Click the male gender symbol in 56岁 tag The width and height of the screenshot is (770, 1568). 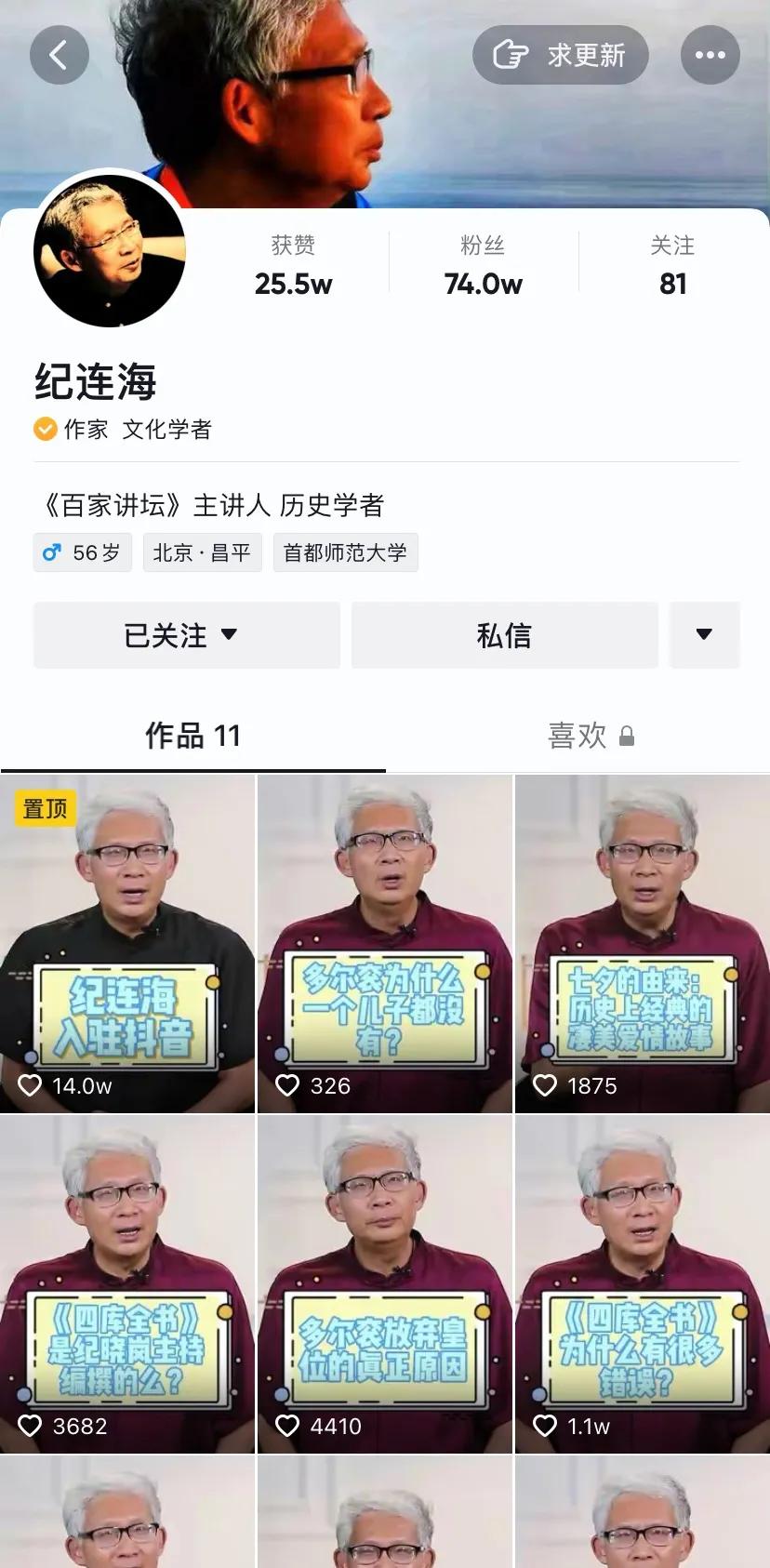pyautogui.click(x=53, y=552)
